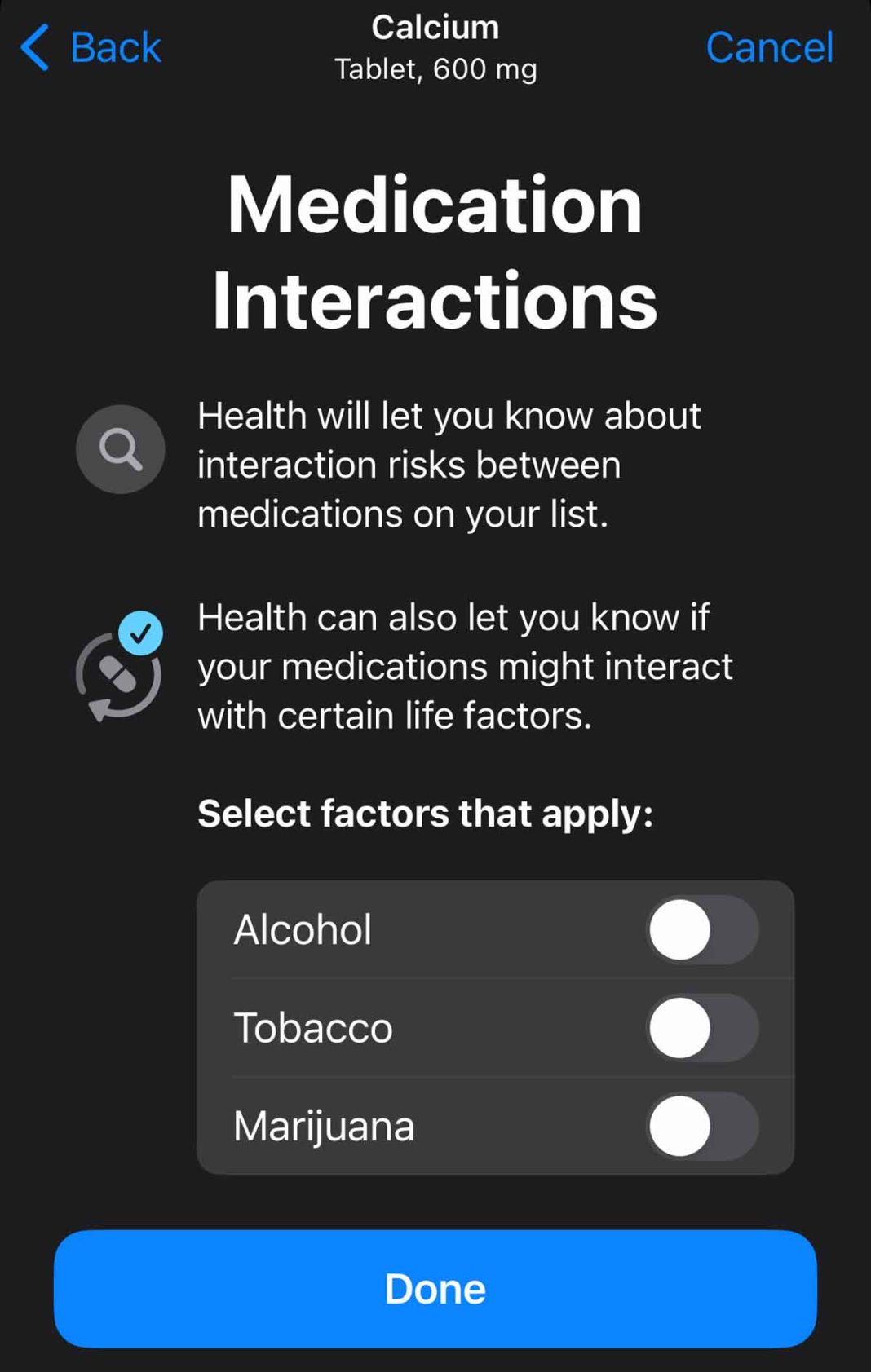Select the Medication Interactions title

(x=435, y=253)
